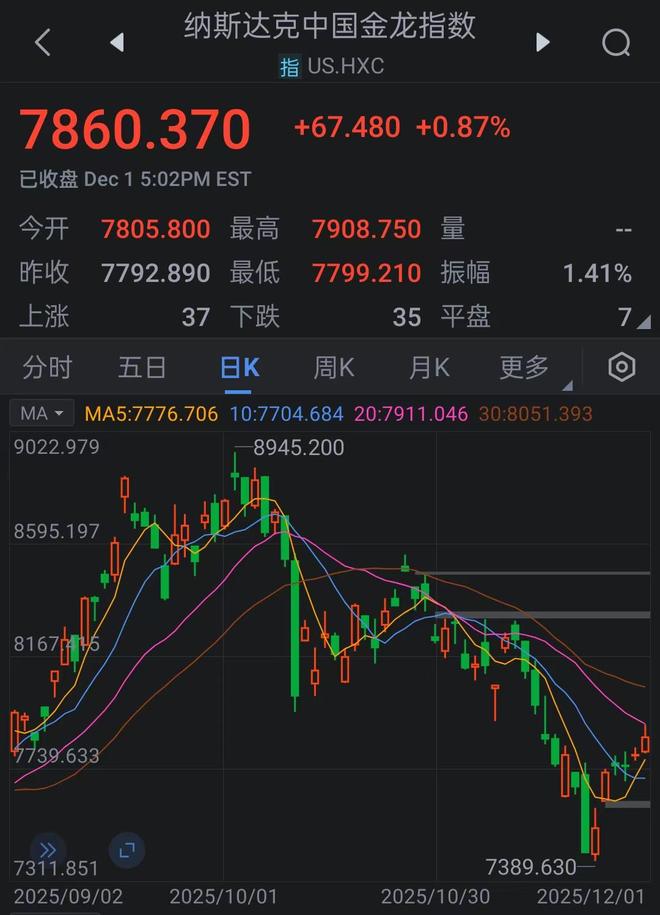Viewport: 660px width, 915px height.
Task: Go back to the previous page
Action: 42,42
